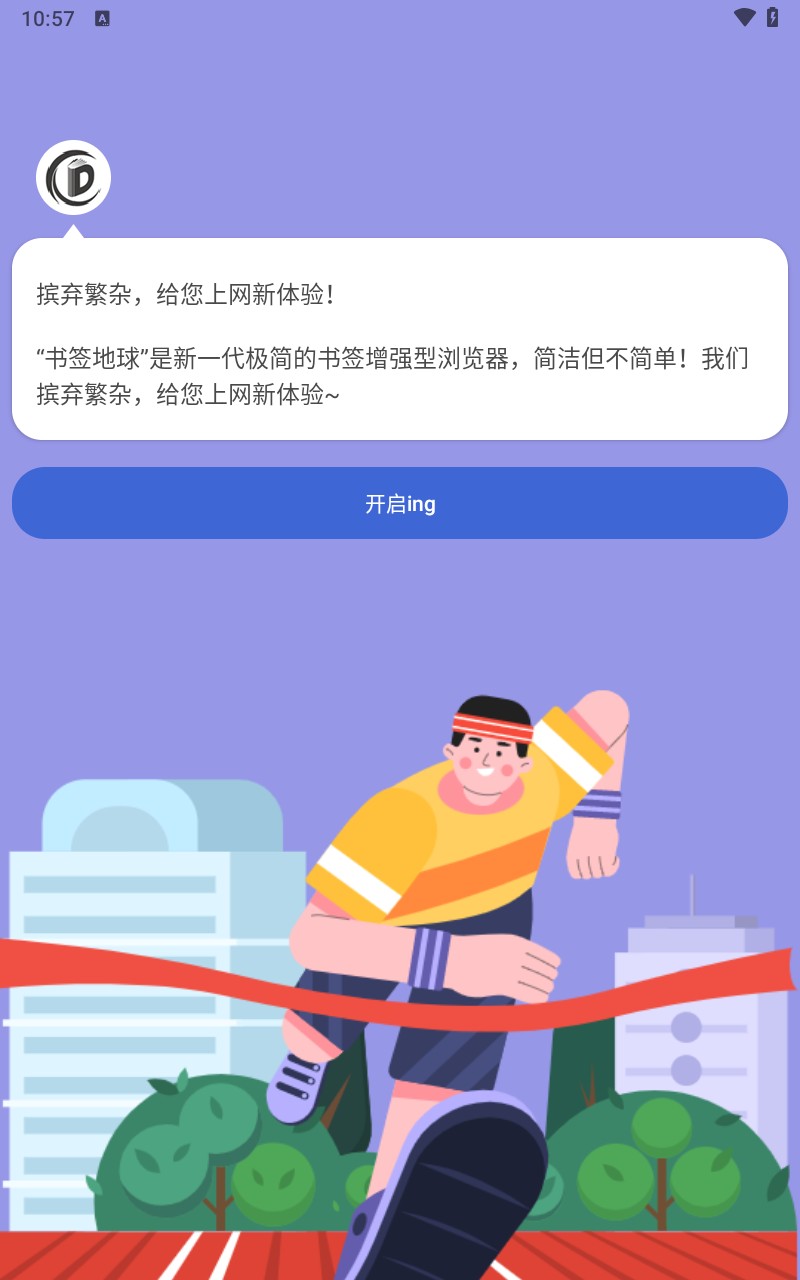Tap the runner's red headband in the illustration
800x1280 pixels.
click(x=487, y=725)
